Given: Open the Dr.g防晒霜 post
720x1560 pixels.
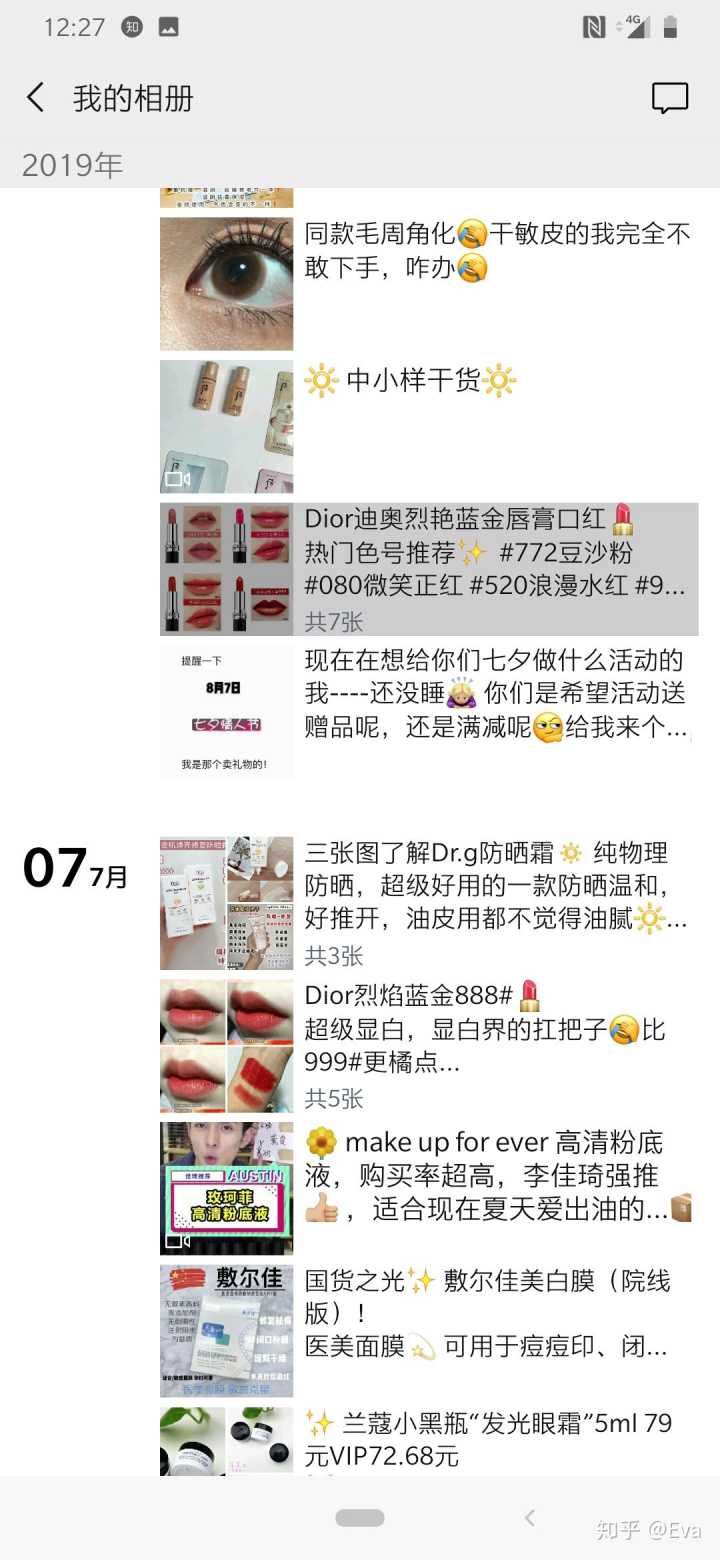Looking at the screenshot, I should 428,903.
